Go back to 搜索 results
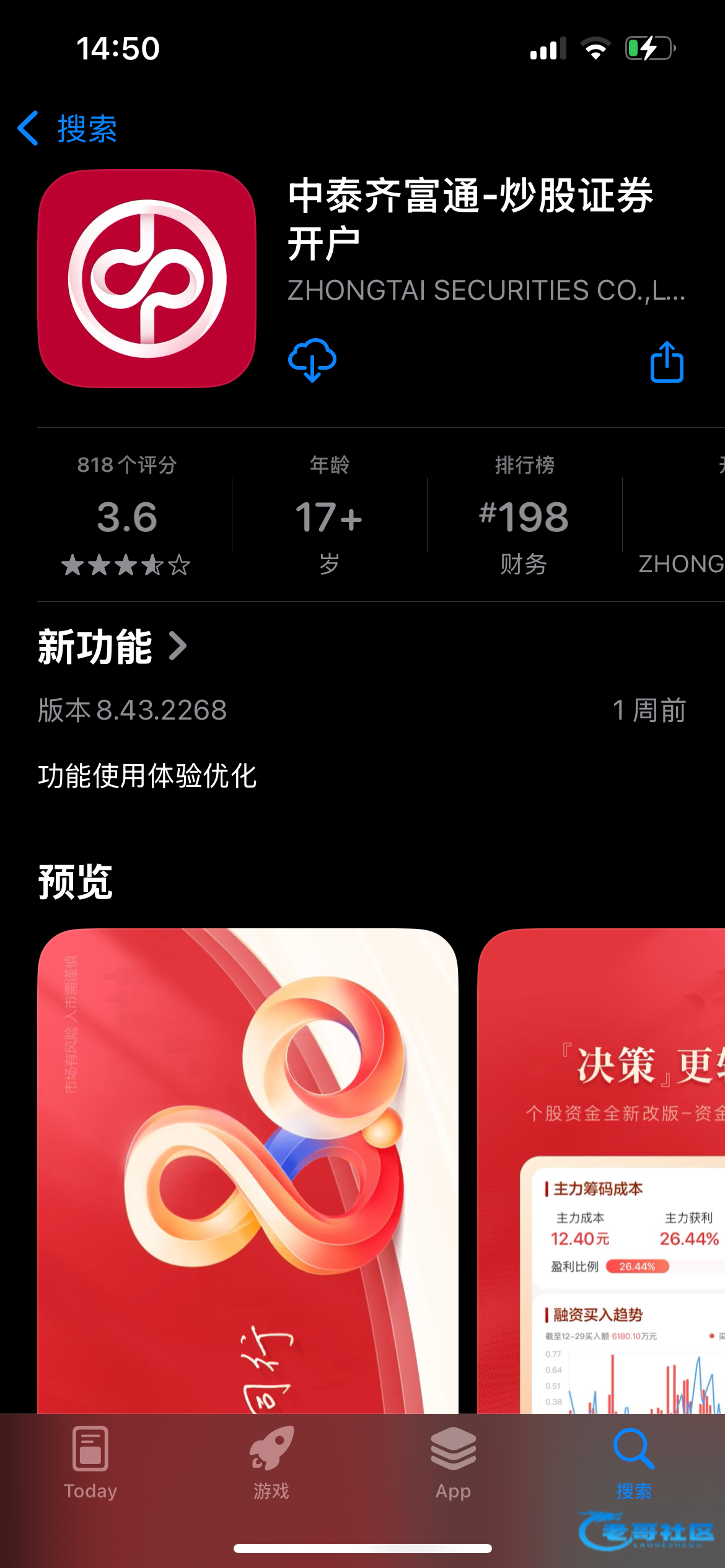 67,129
